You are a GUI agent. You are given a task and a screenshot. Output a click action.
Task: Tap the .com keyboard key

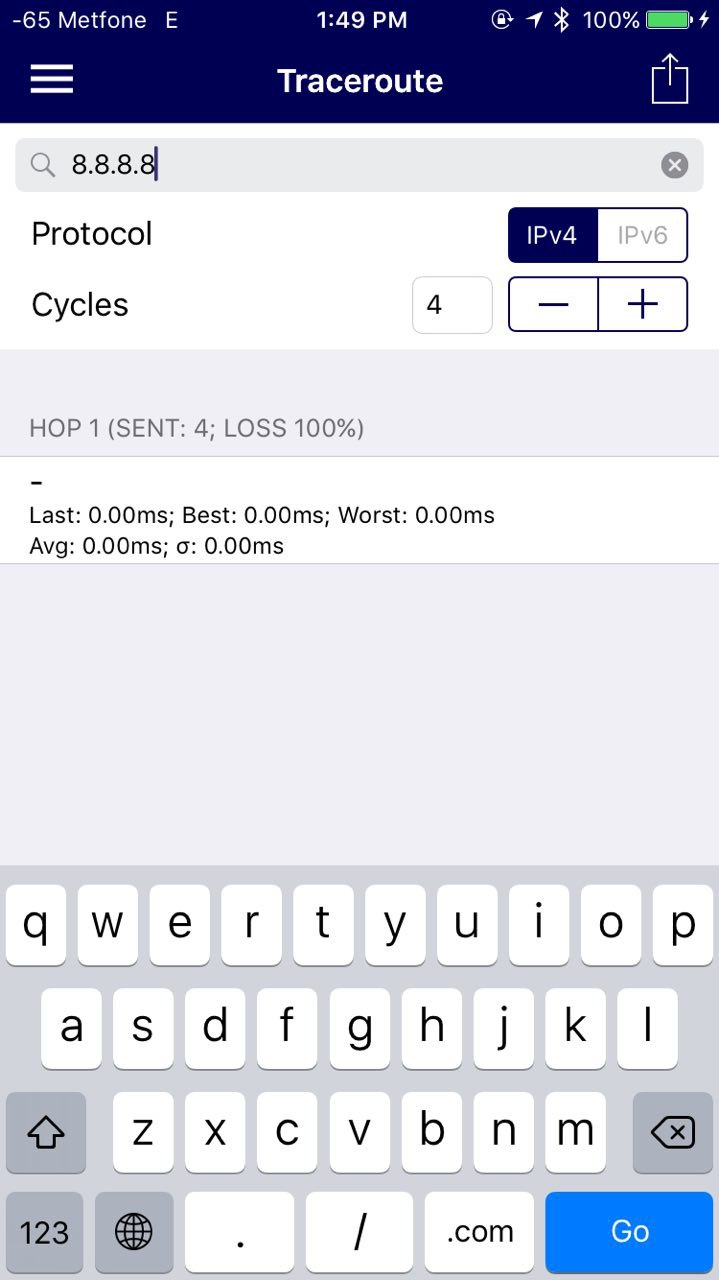pyautogui.click(x=479, y=1231)
